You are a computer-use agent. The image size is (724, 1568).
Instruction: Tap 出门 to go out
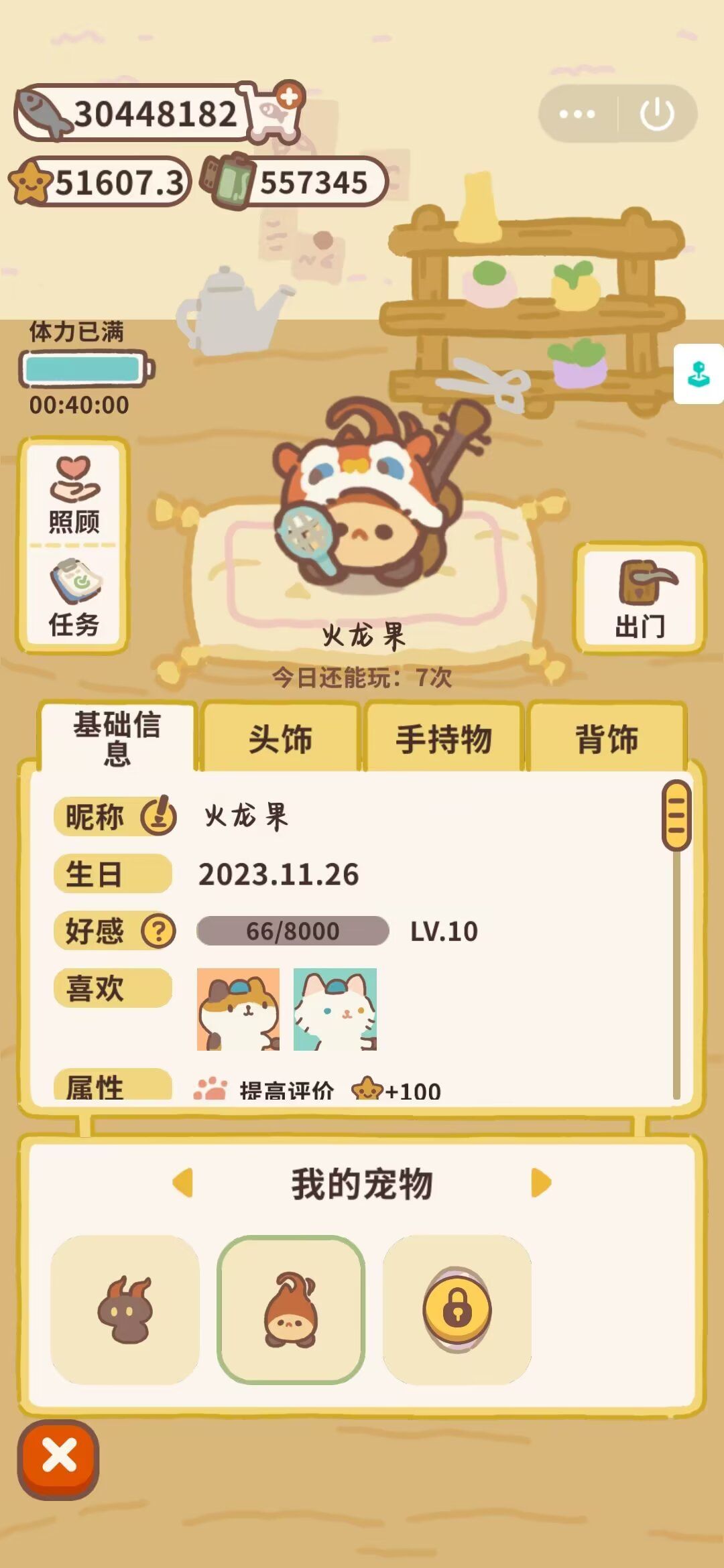[640, 598]
